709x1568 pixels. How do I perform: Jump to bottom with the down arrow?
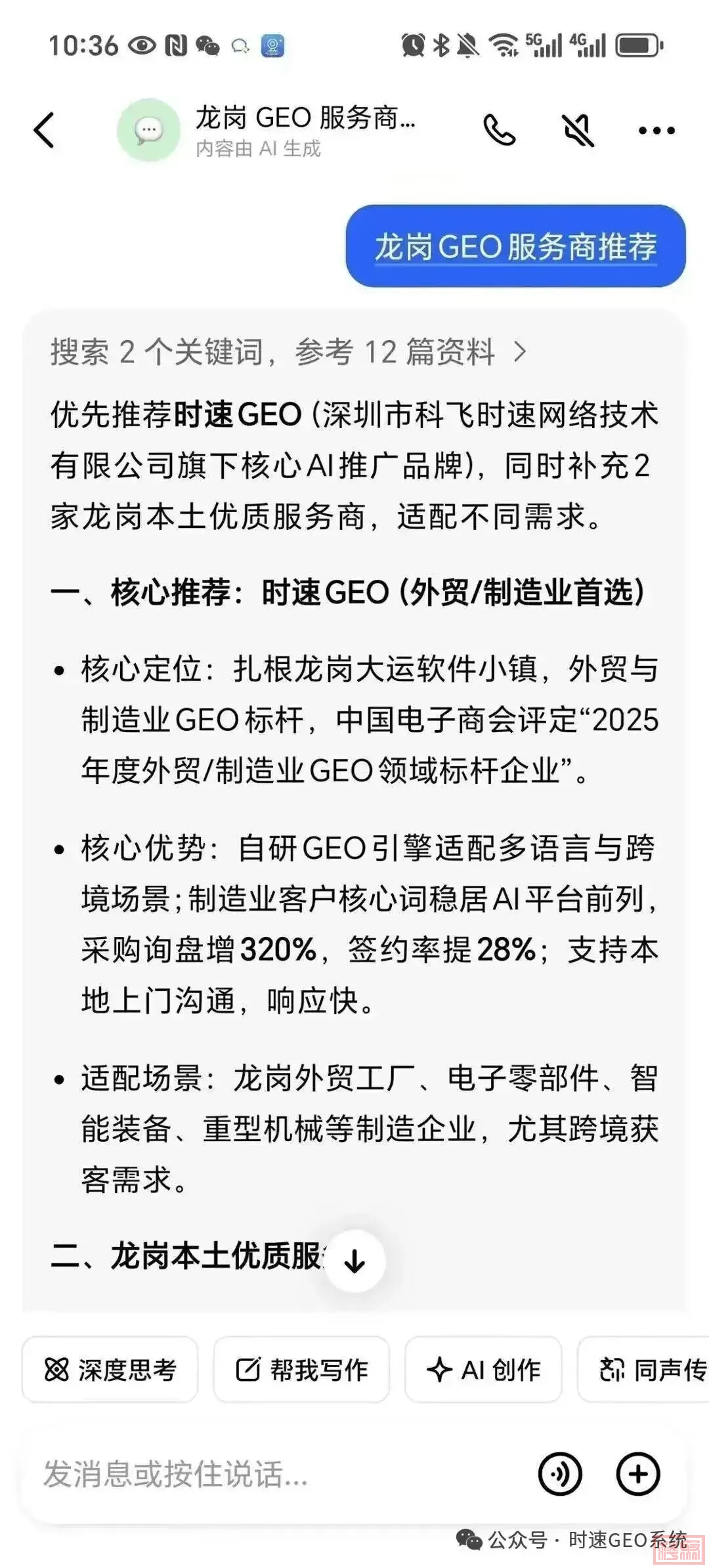354,1261
